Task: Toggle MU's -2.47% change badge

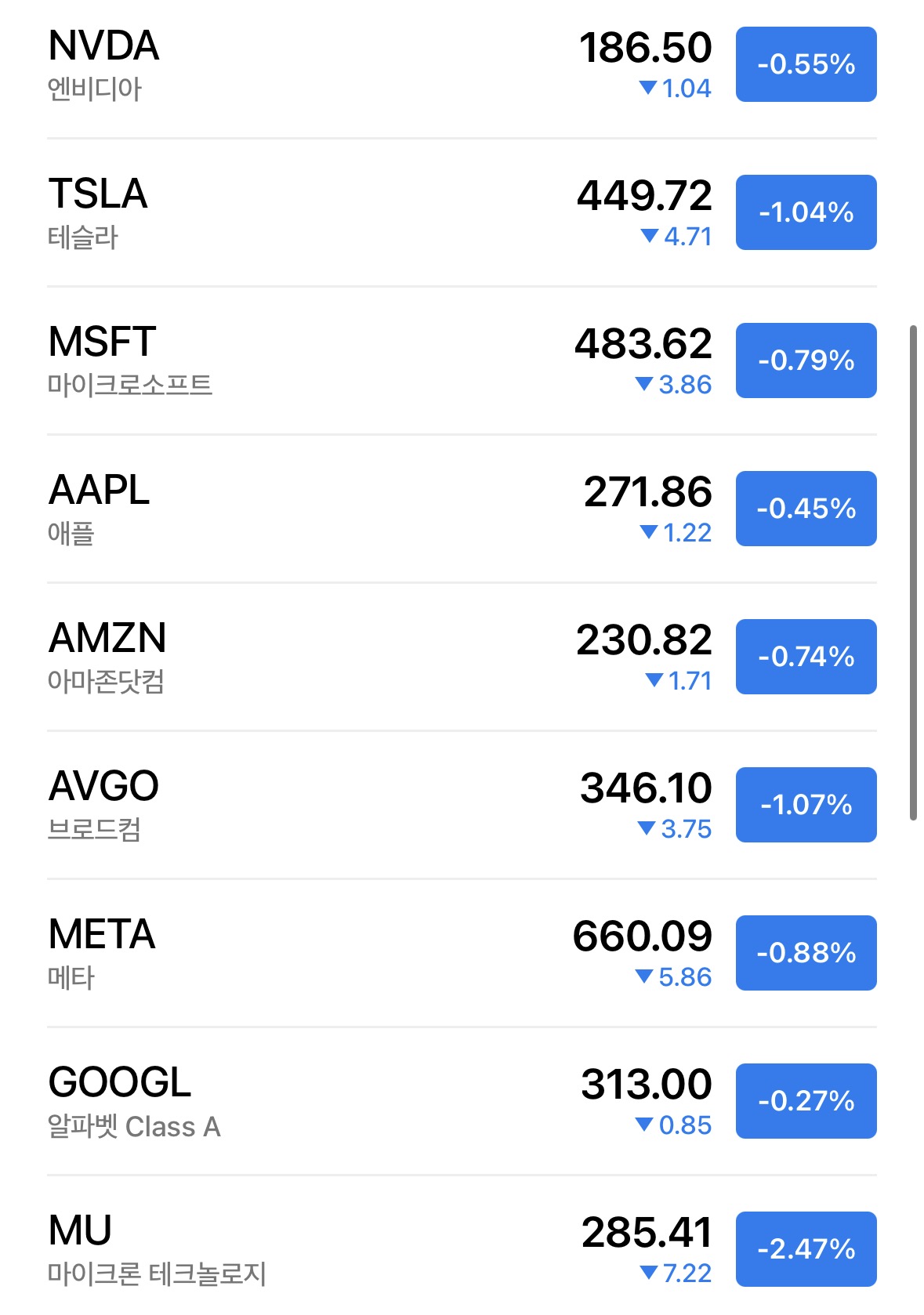Action: (806, 1249)
